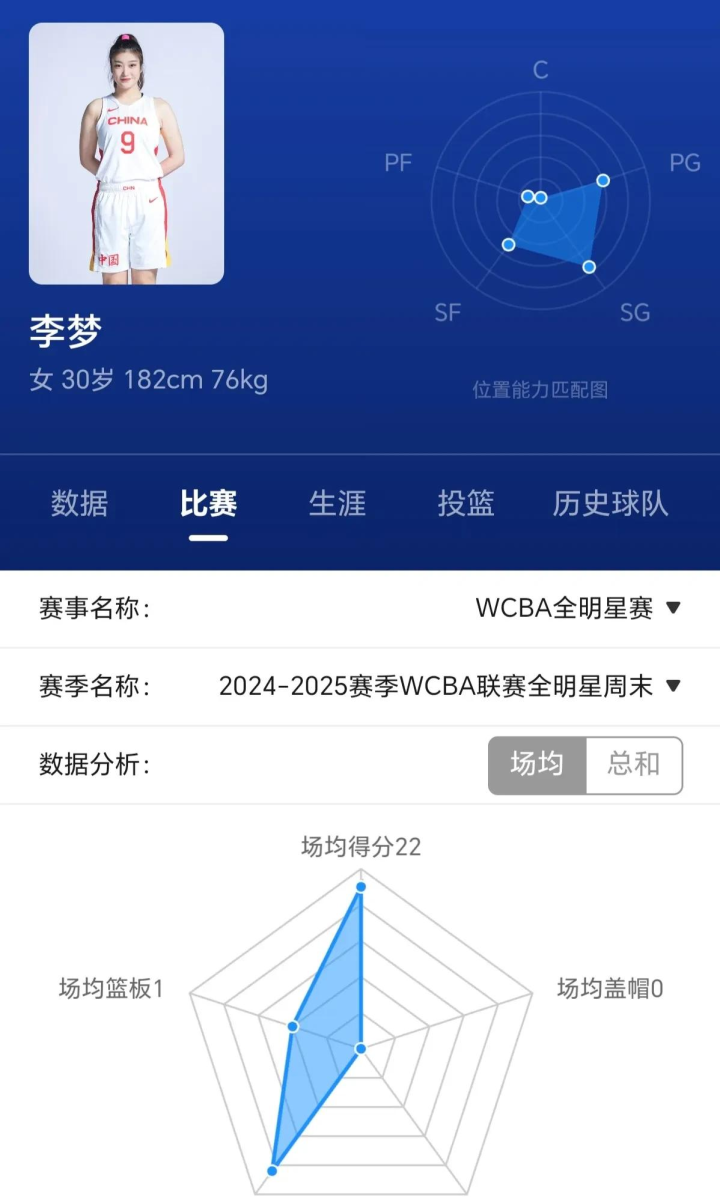Expand the 赛季名称 season dropdown

(450, 686)
